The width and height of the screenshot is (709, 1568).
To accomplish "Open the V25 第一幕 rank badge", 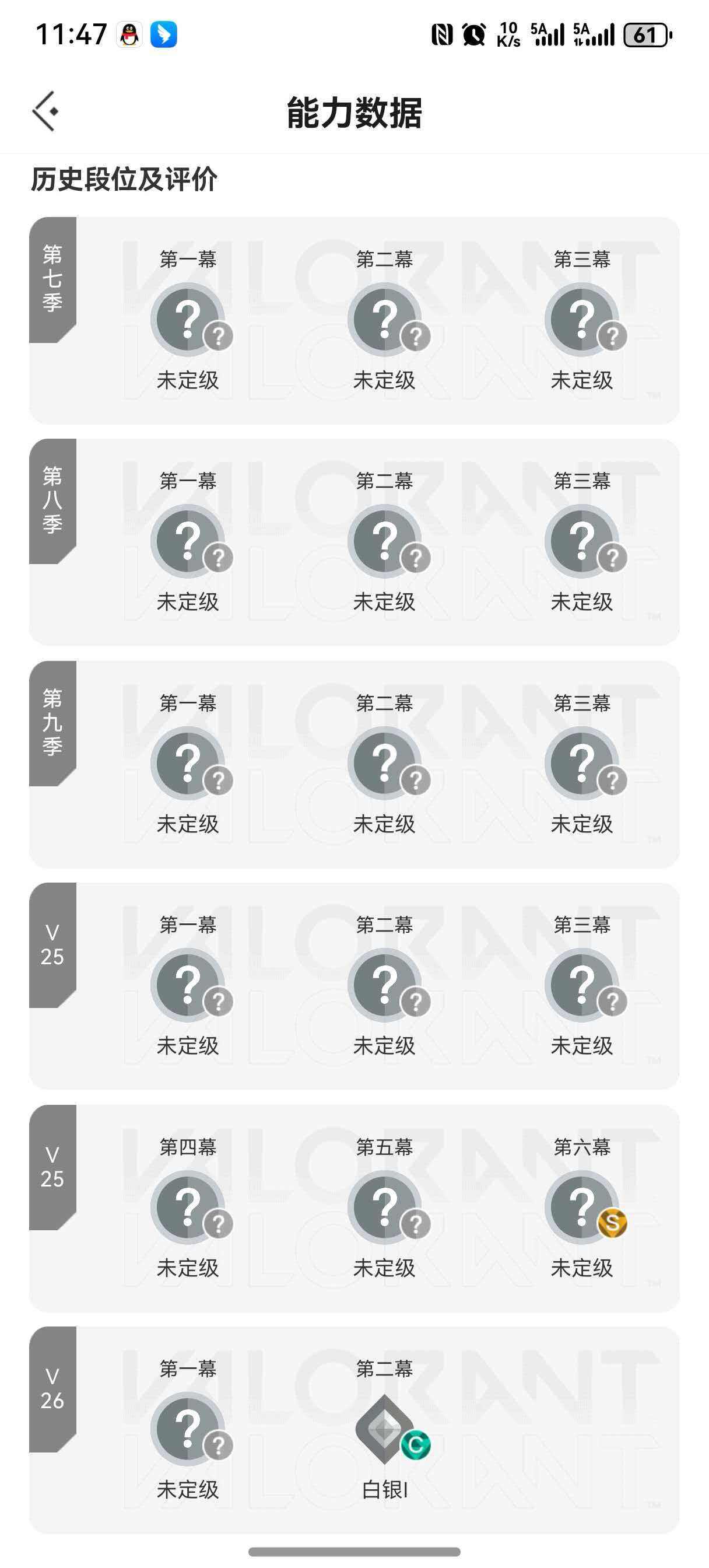I will tap(189, 984).
